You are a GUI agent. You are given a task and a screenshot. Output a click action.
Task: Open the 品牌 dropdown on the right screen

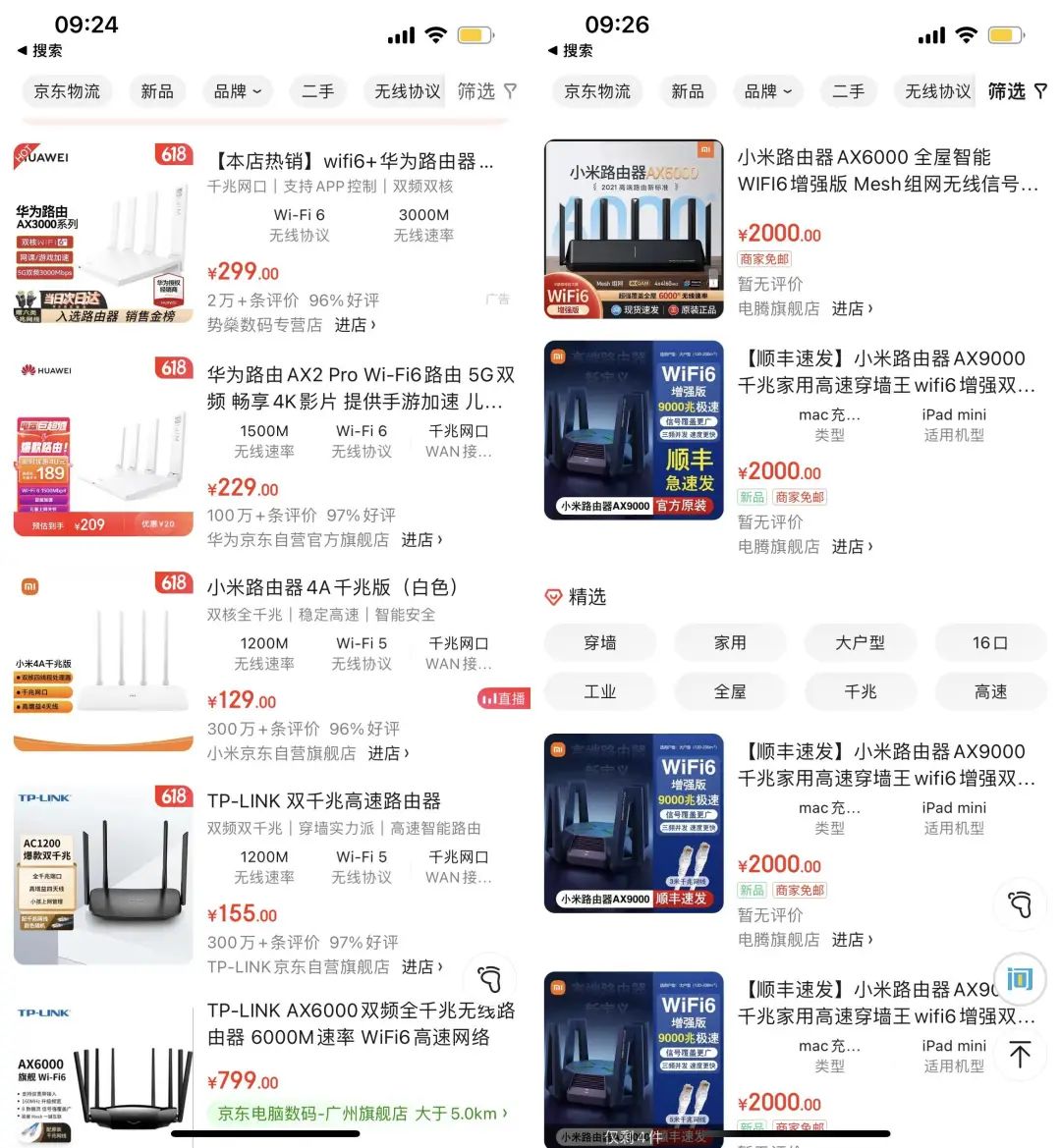point(768,91)
